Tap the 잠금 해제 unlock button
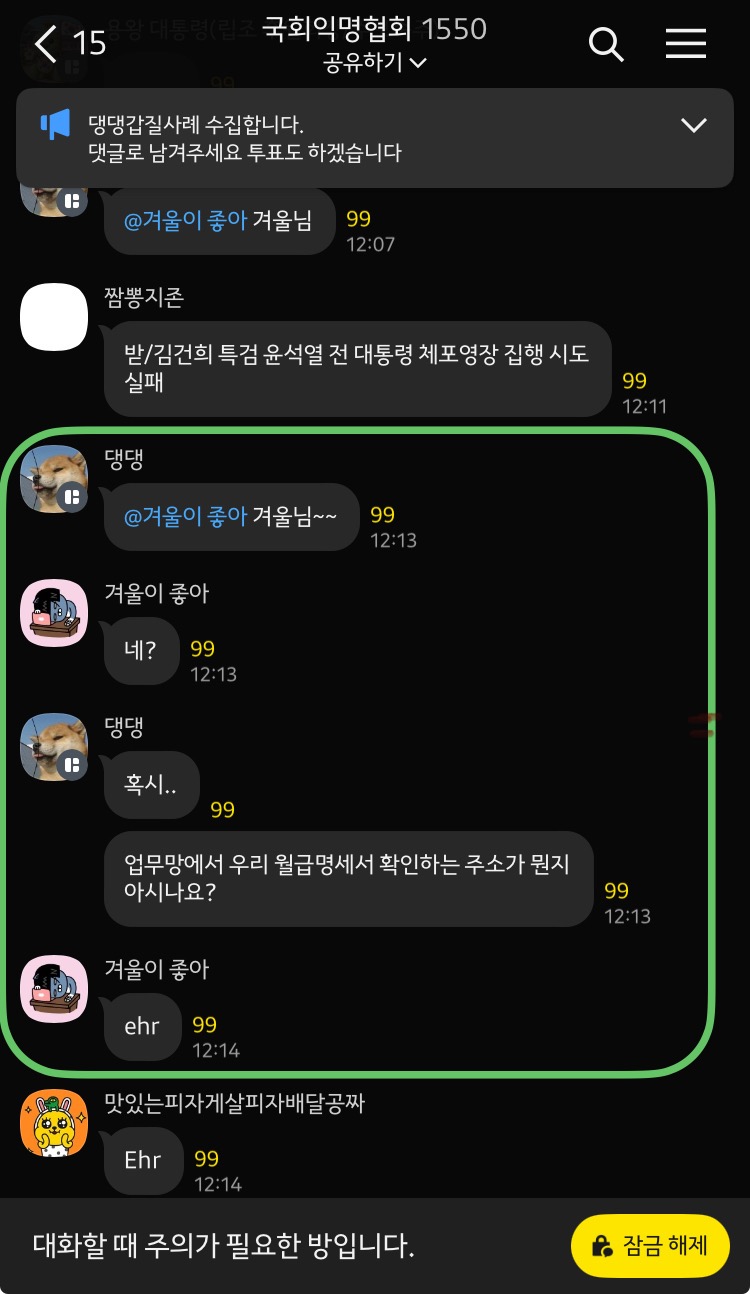Viewport: 750px width, 1294px height. (x=650, y=1245)
